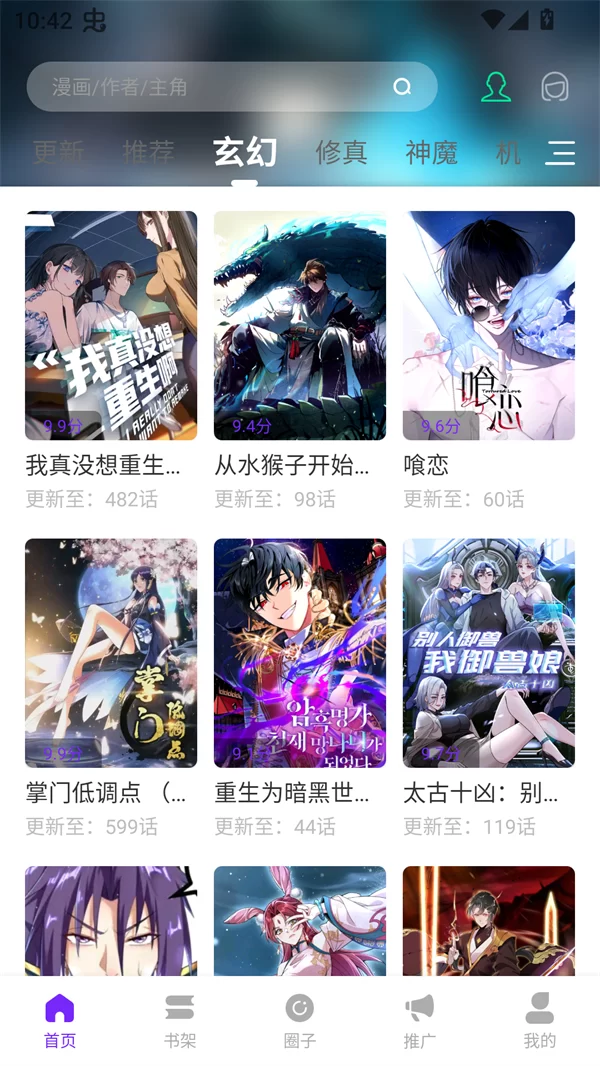This screenshot has width=600, height=1066.
Task: Select the 神魔 category tab
Action: point(431,152)
